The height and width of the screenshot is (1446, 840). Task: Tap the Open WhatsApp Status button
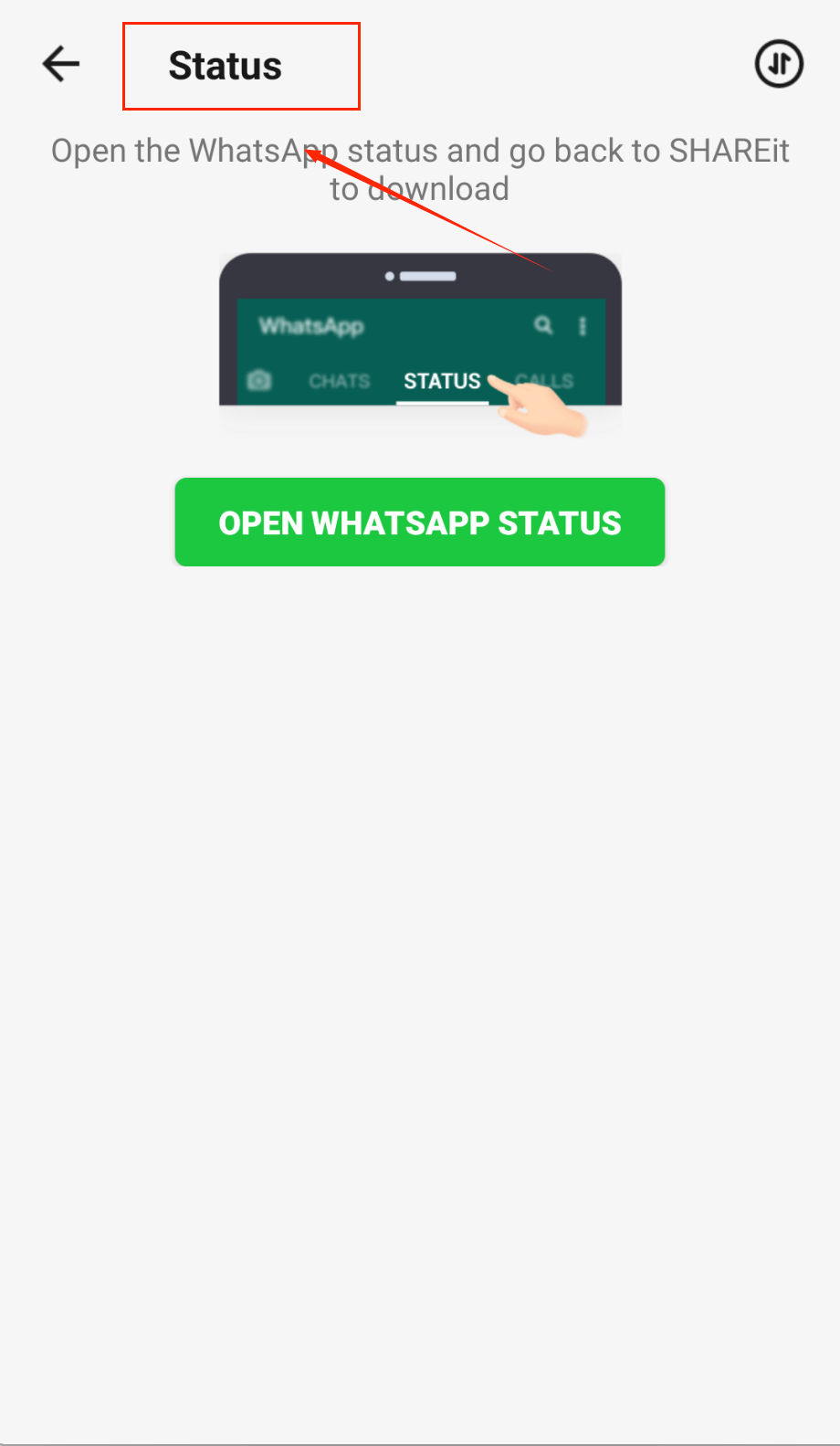pos(420,522)
